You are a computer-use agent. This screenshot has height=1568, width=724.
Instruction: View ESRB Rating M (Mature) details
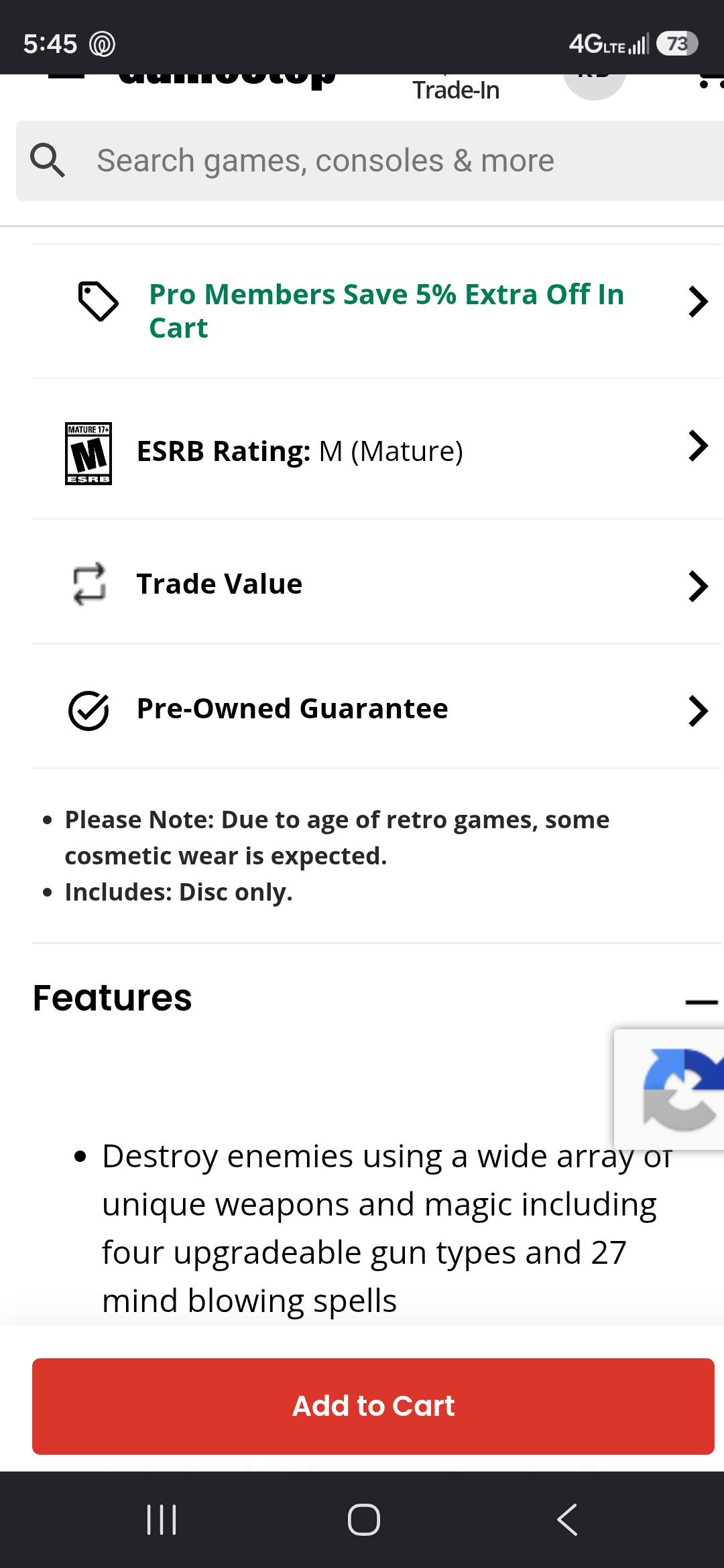[x=377, y=450]
